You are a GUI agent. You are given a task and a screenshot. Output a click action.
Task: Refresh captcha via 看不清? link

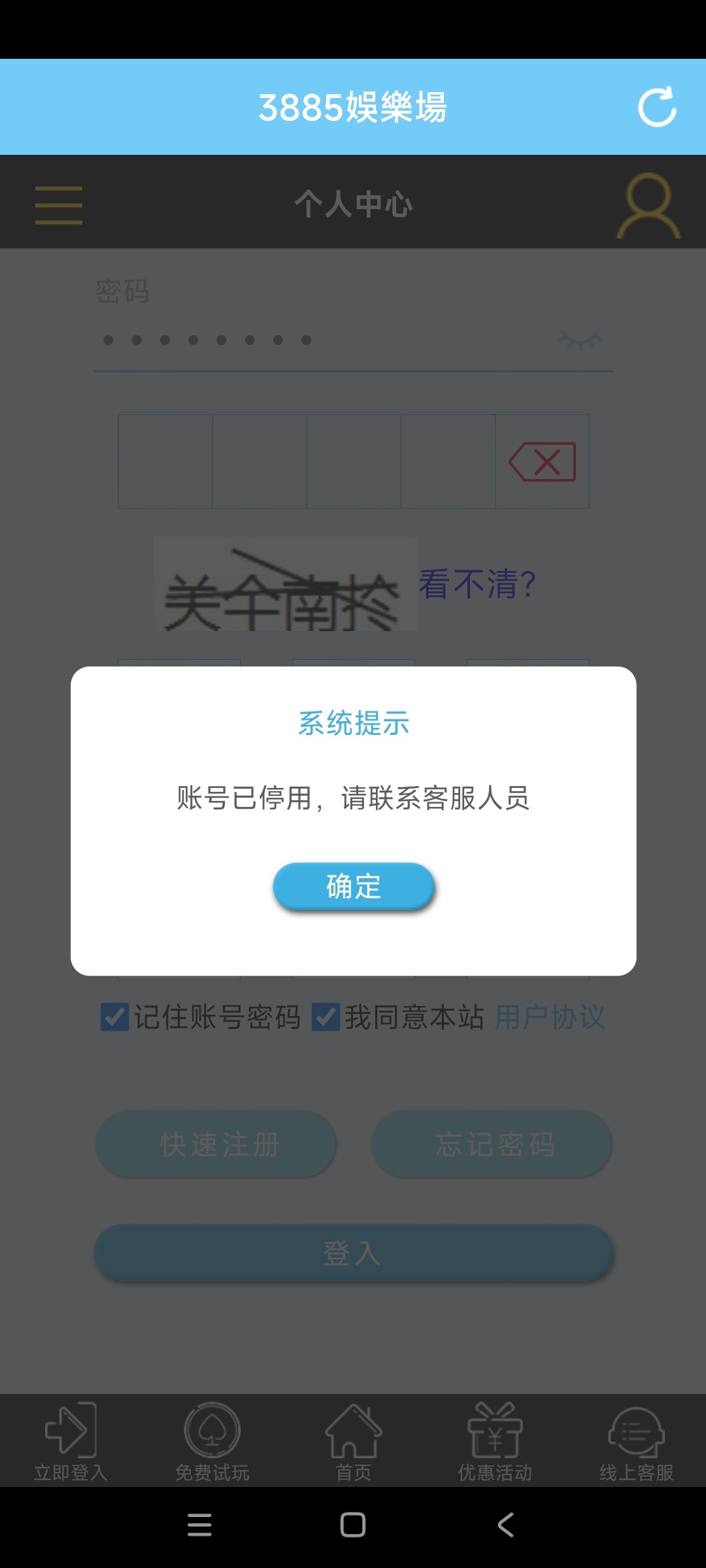(x=477, y=583)
